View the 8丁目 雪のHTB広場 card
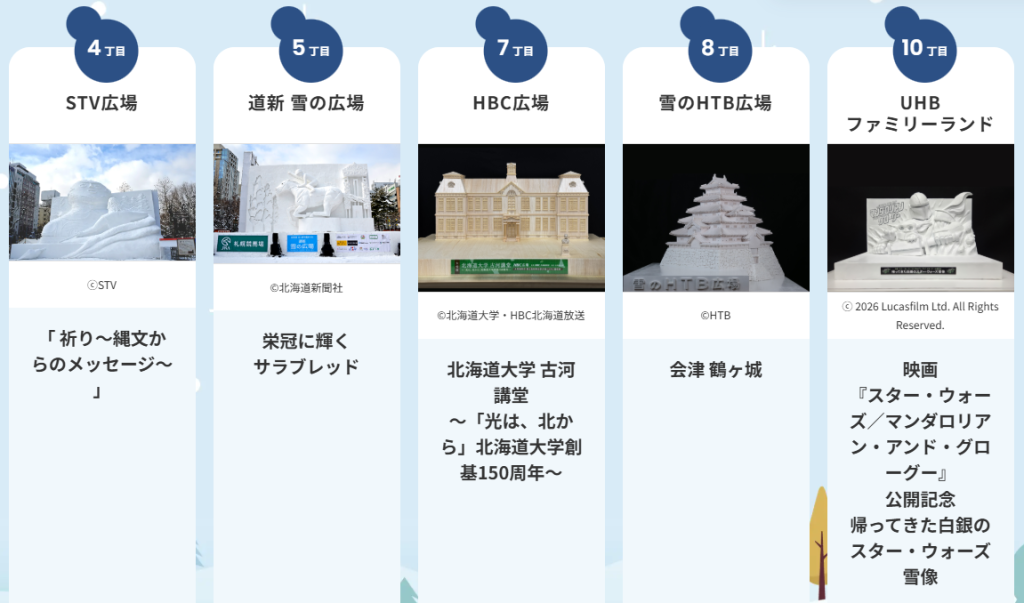Image resolution: width=1024 pixels, height=603 pixels. [x=715, y=217]
